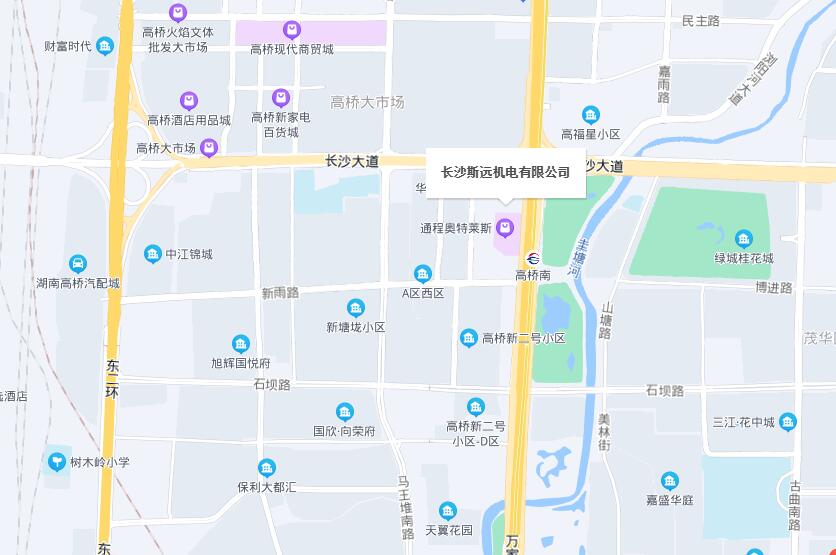Open the 高桥南 metro station marker

(533, 256)
